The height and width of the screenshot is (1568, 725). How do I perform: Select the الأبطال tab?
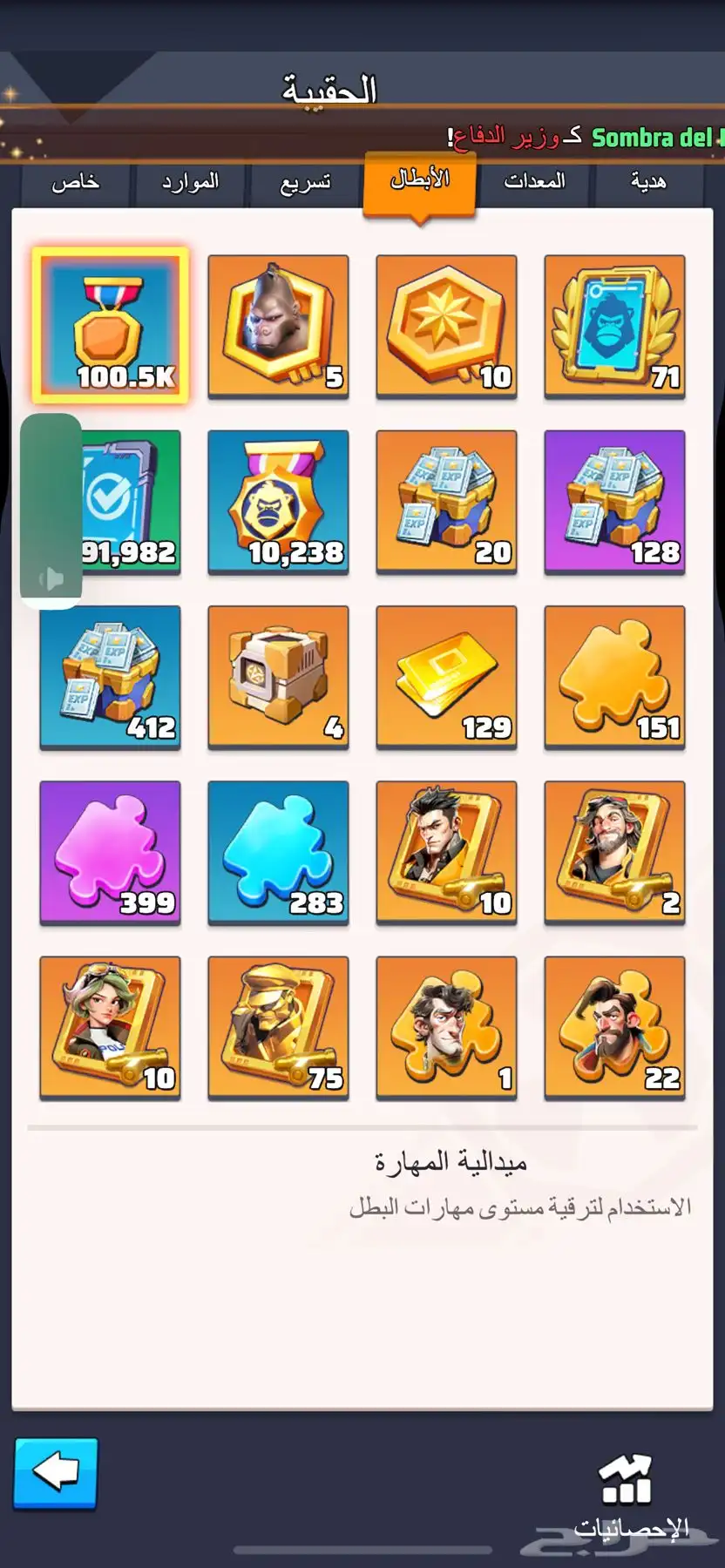(x=420, y=180)
